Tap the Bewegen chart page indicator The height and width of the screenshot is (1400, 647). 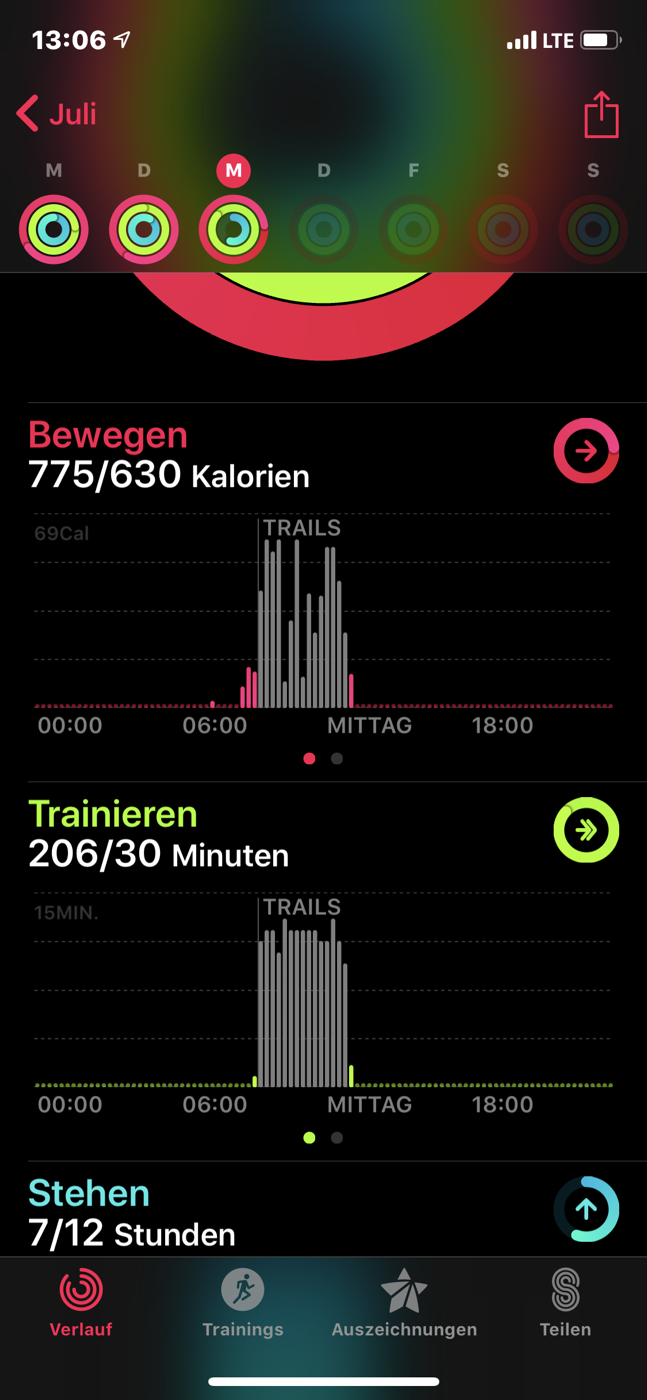tap(323, 758)
